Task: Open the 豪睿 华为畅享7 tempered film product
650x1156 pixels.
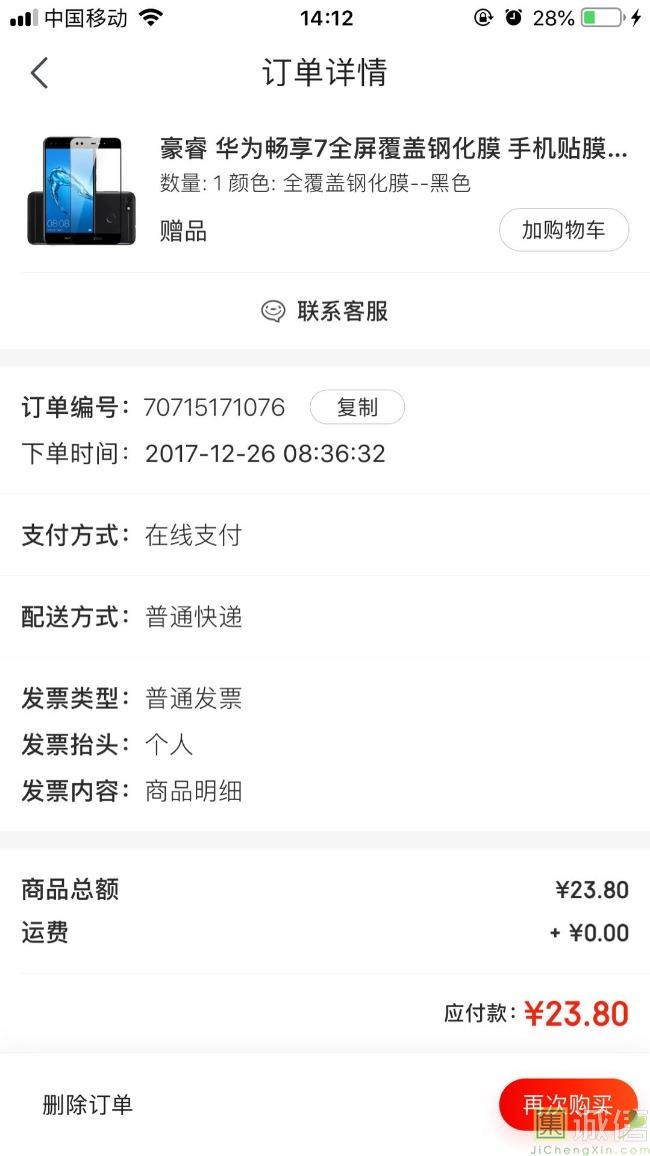Action: click(394, 150)
